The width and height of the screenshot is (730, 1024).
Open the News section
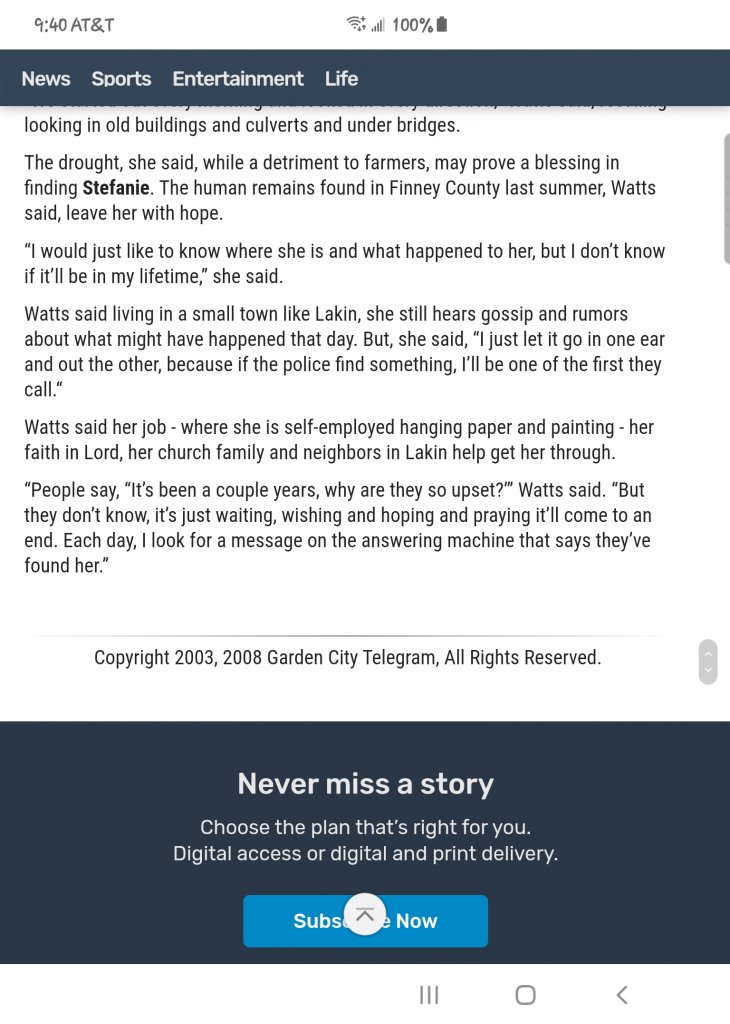coord(46,79)
